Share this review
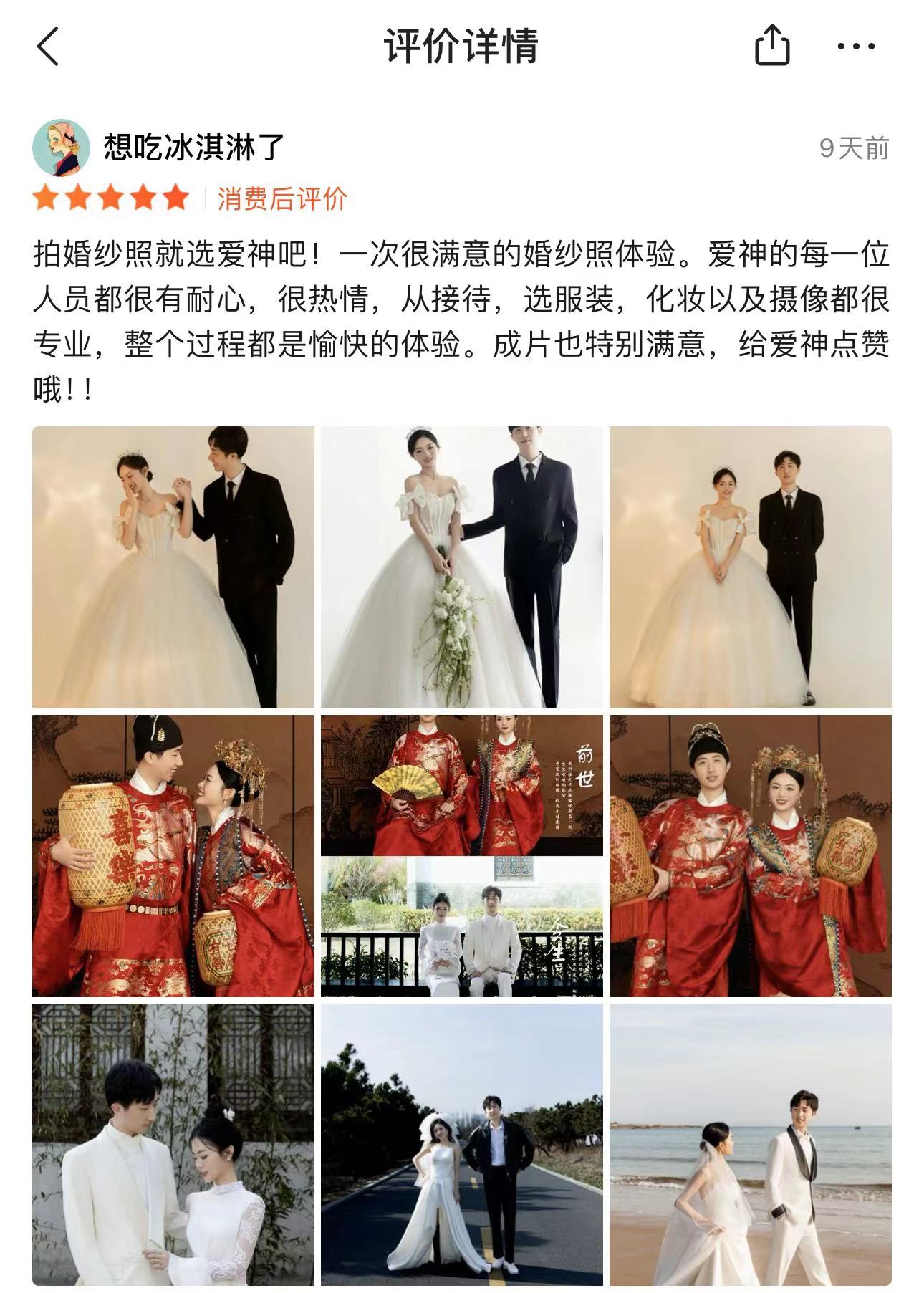924x1293 pixels. click(x=772, y=46)
